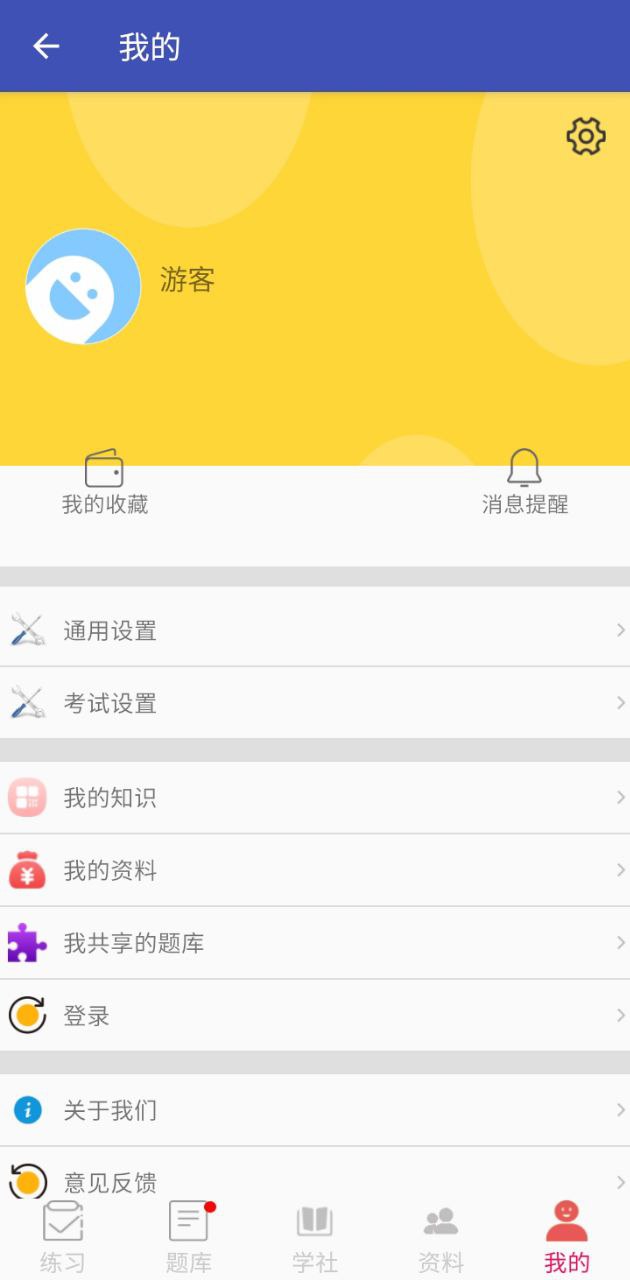
Task: Select the 登录 login row
Action: (315, 1016)
